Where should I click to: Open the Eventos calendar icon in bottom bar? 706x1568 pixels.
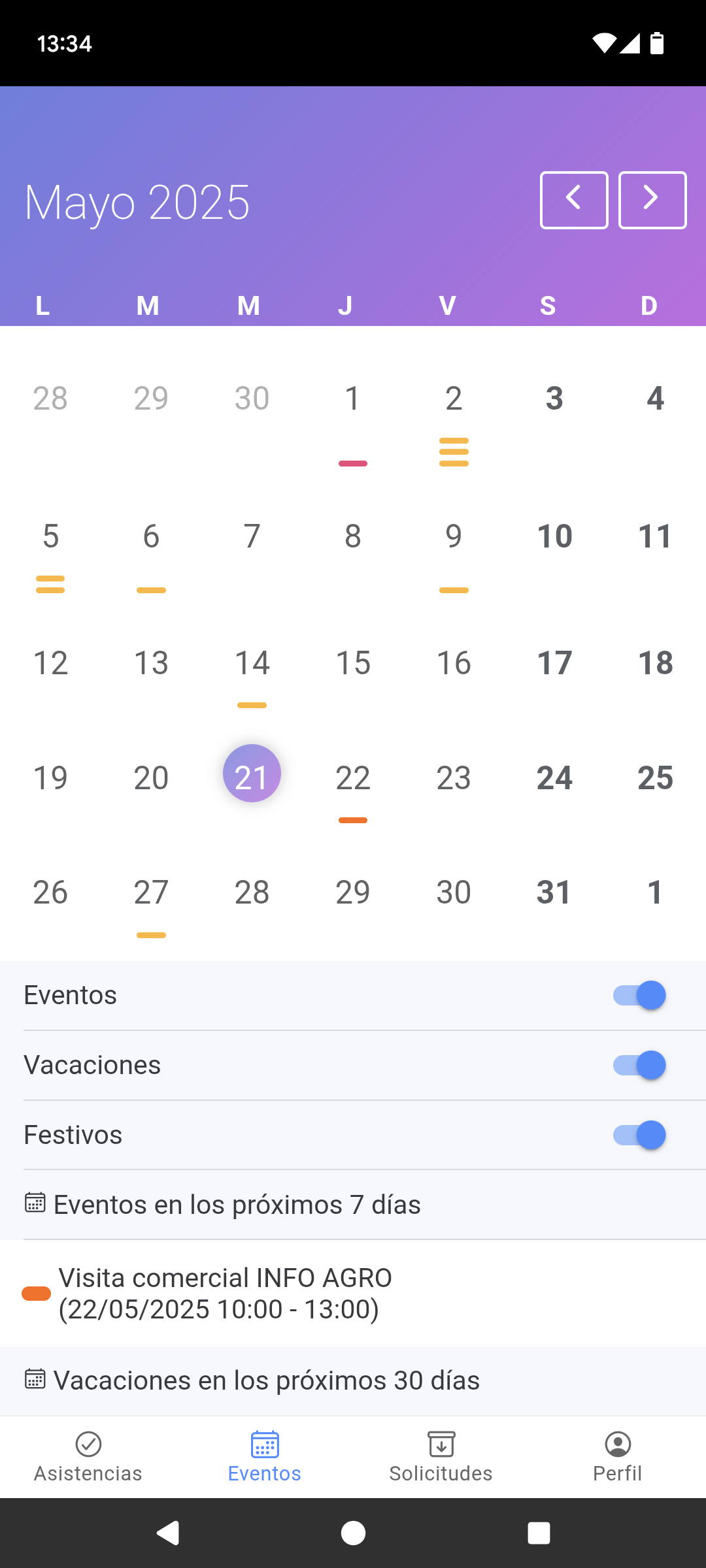click(x=264, y=1445)
